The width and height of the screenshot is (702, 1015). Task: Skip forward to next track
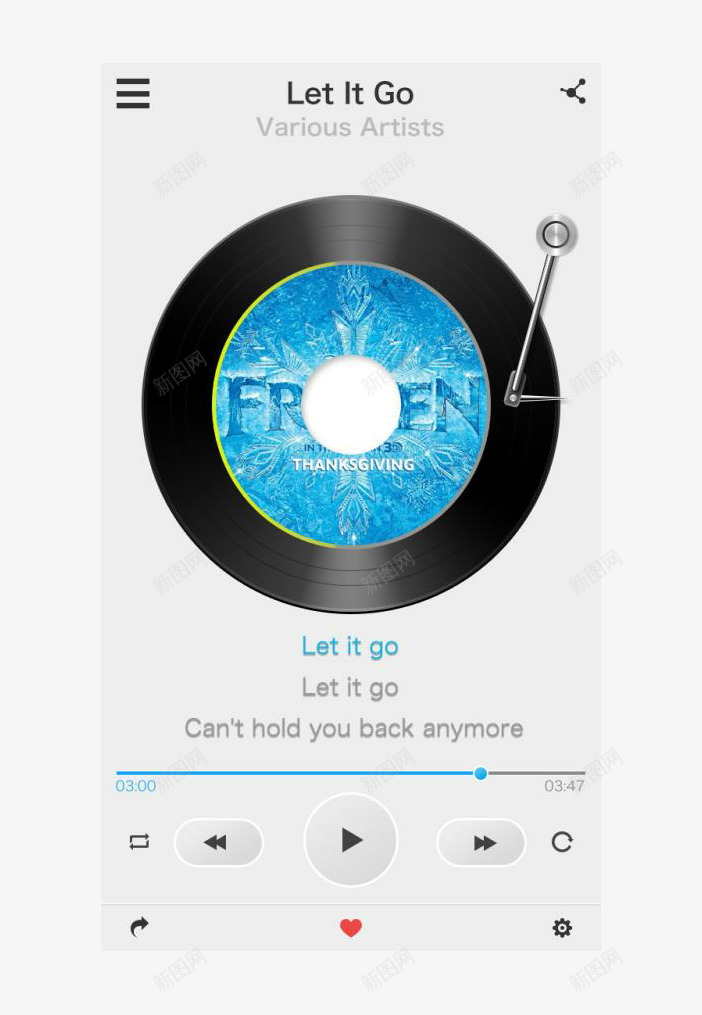(481, 842)
